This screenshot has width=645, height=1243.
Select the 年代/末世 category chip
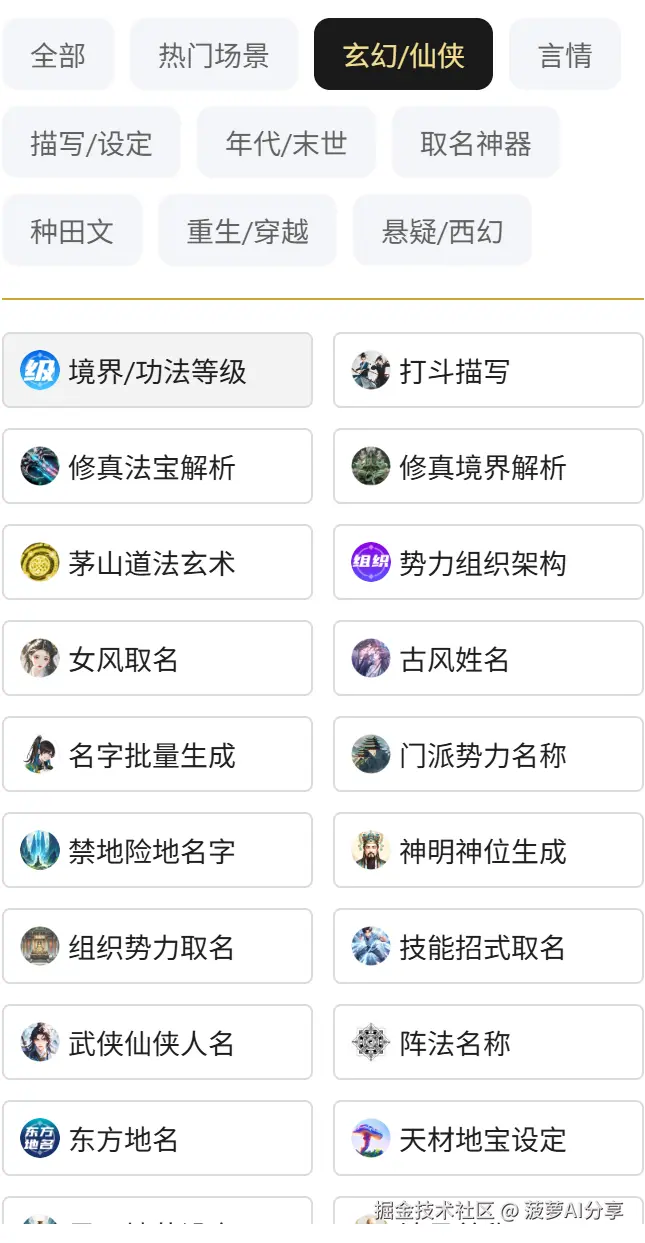(286, 143)
